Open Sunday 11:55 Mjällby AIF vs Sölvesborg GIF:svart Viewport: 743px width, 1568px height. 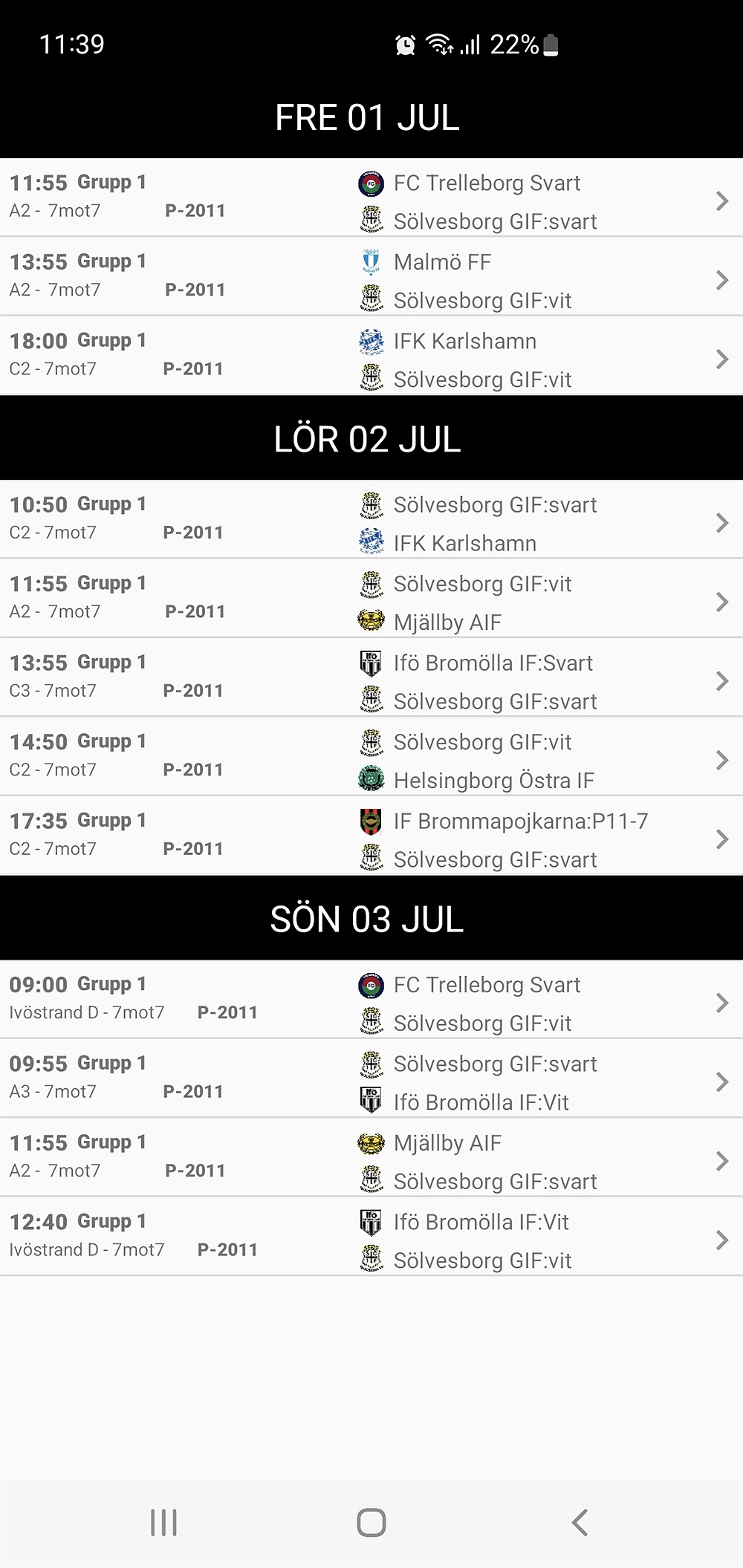coord(371,1157)
